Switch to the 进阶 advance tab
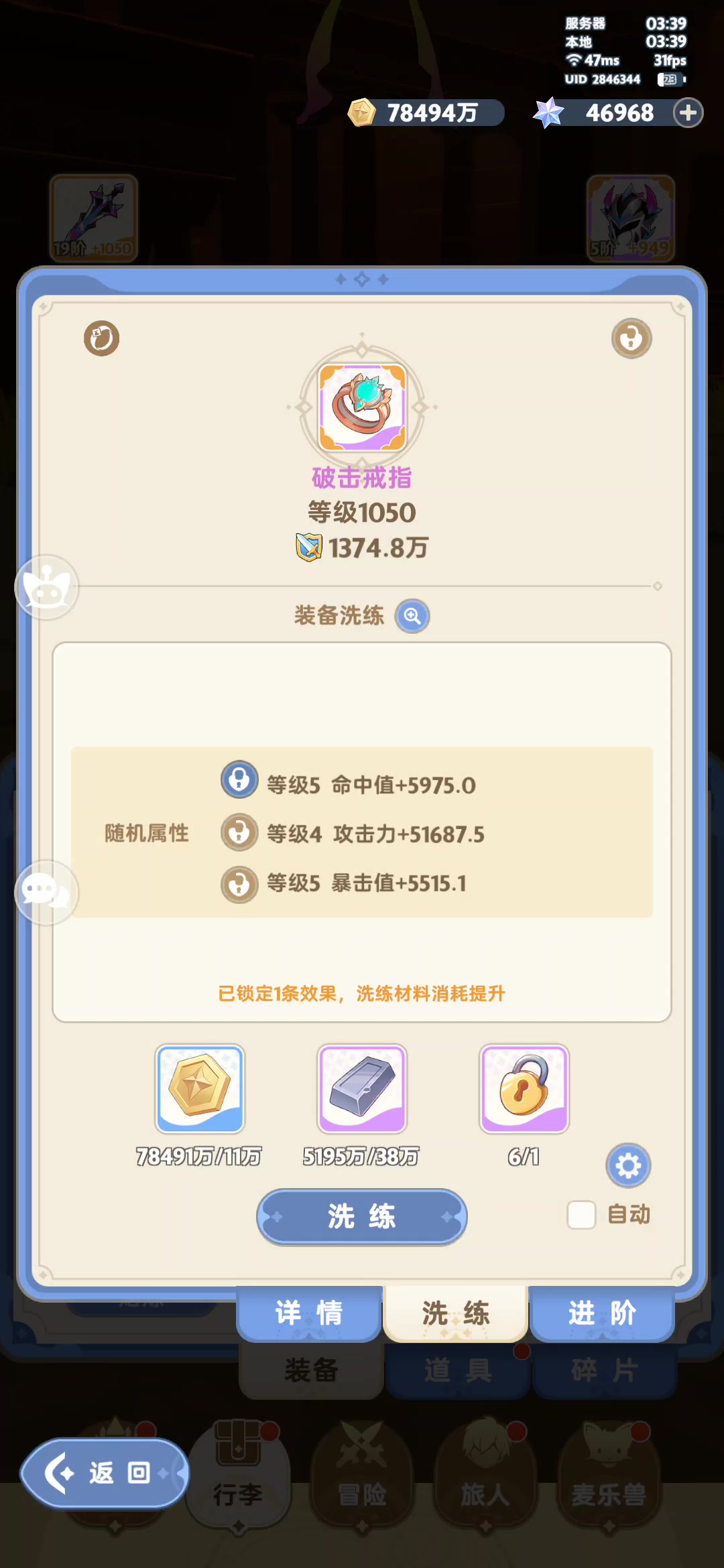Image resolution: width=724 pixels, height=1568 pixels. 602,1313
